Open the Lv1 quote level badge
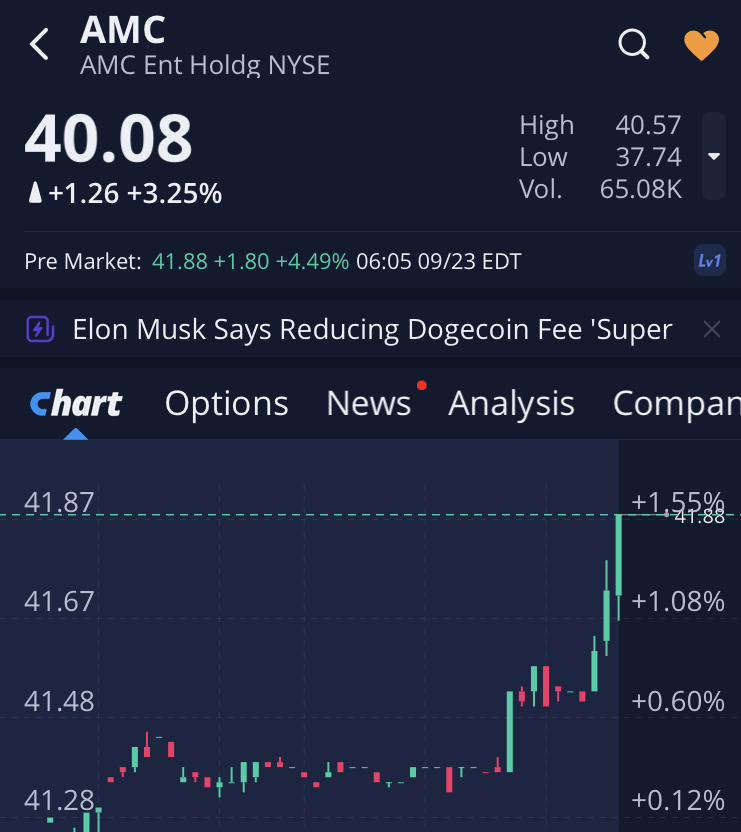 pyautogui.click(x=709, y=261)
